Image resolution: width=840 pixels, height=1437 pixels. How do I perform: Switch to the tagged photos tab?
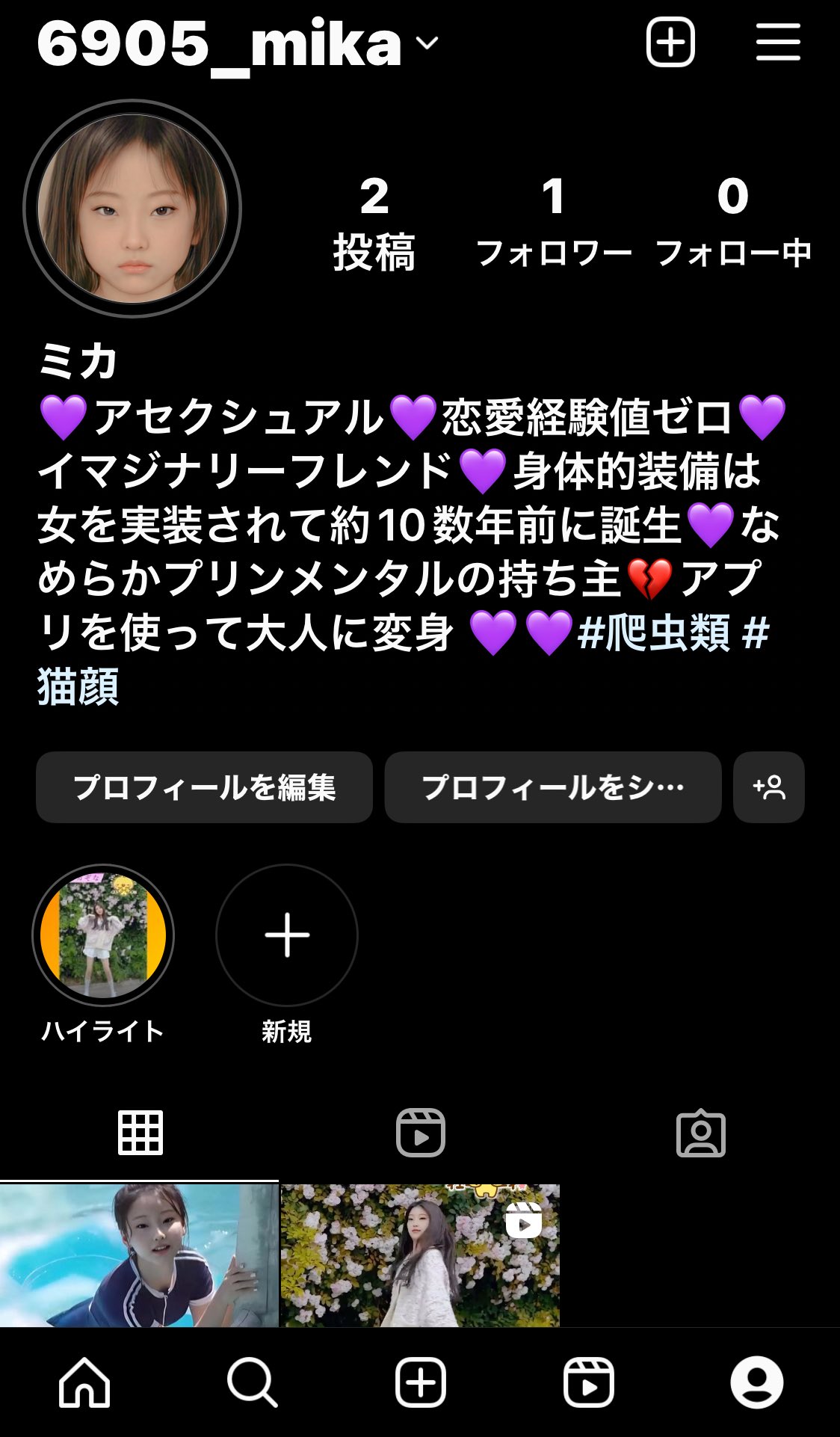coord(700,1133)
